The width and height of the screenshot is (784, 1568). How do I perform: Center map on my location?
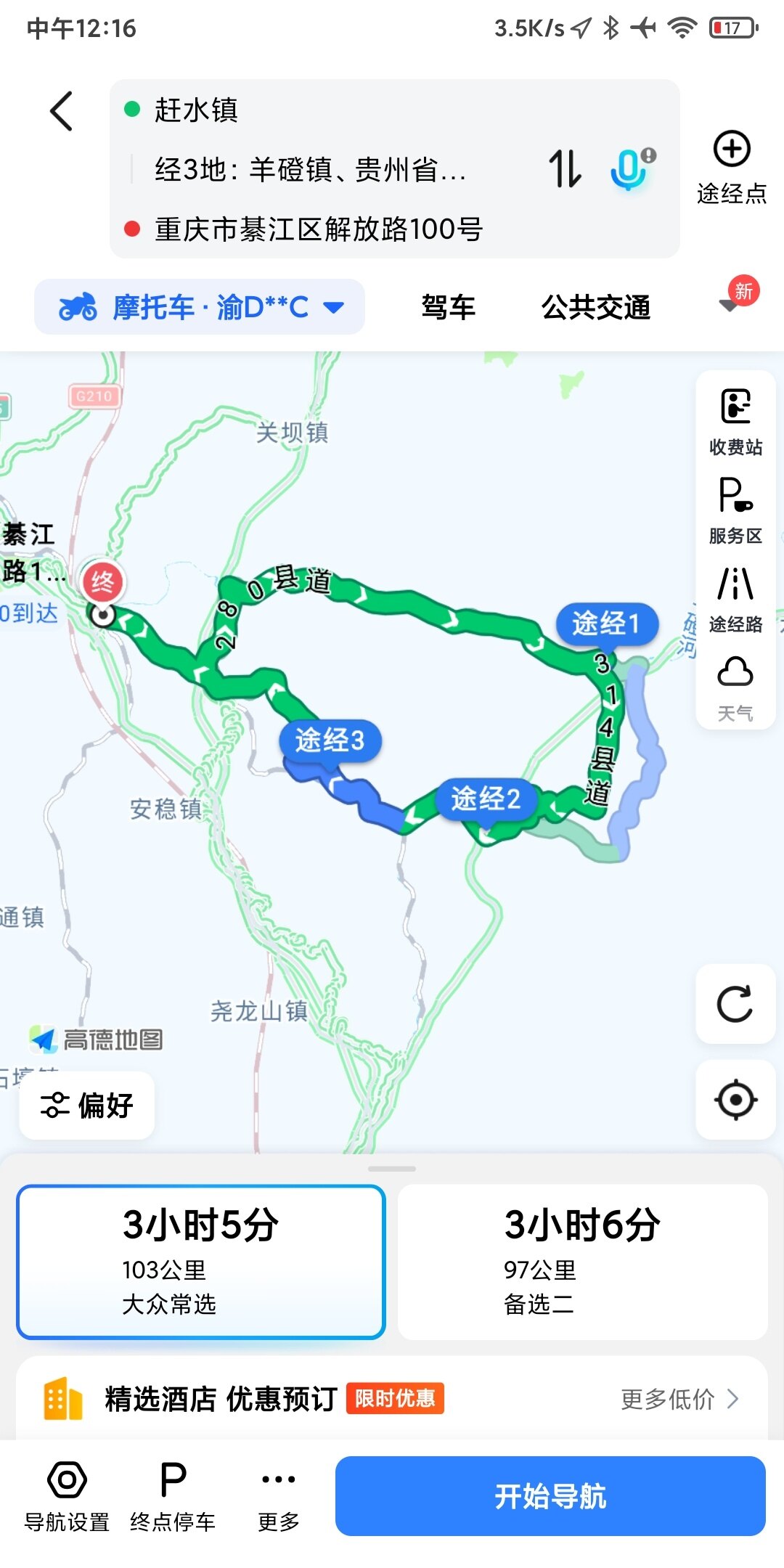[735, 1100]
